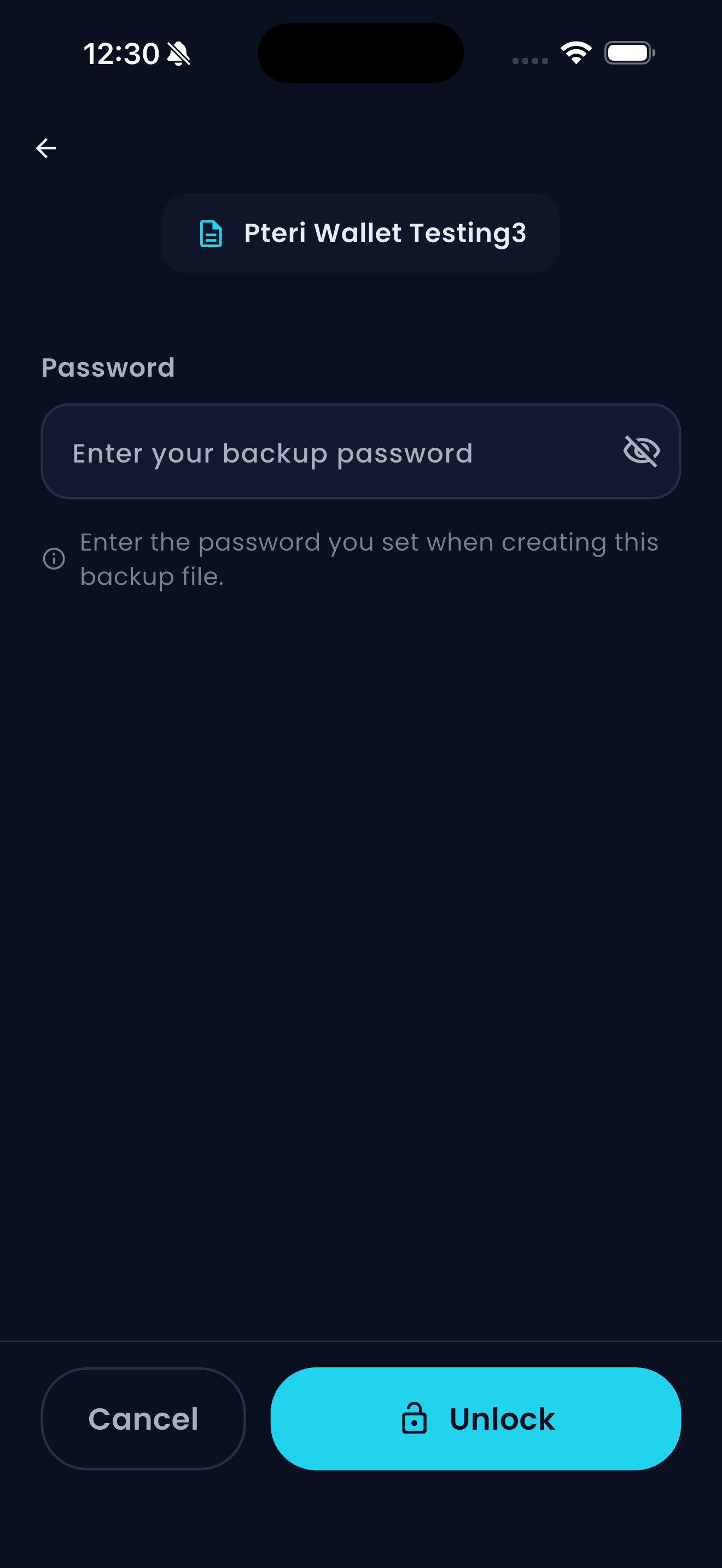The width and height of the screenshot is (722, 1568).
Task: Click the info icon beside the hint text
Action: (54, 559)
